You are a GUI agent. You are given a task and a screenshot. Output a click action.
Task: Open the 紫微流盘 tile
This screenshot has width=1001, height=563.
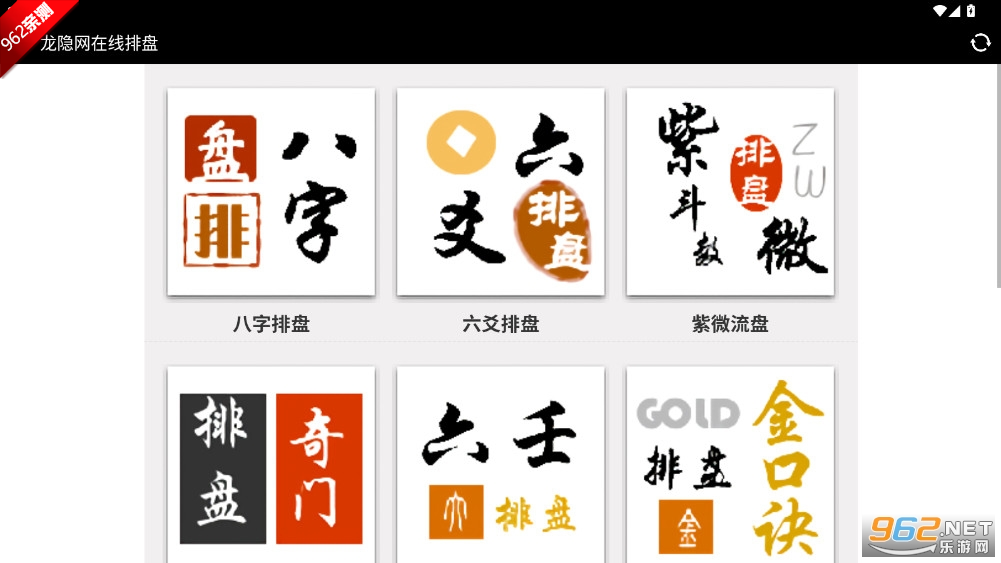(x=730, y=192)
